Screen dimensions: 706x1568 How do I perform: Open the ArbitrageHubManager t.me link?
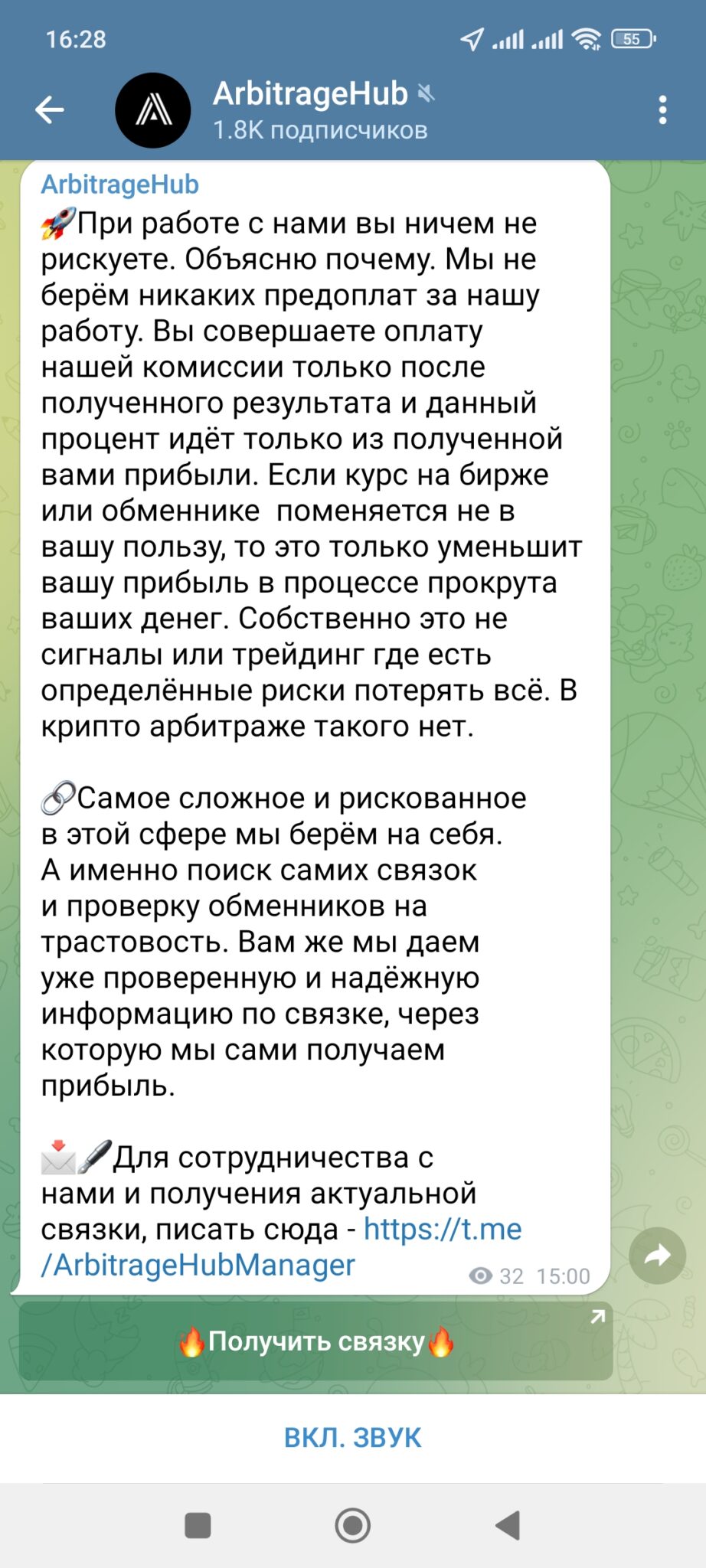(282, 1247)
